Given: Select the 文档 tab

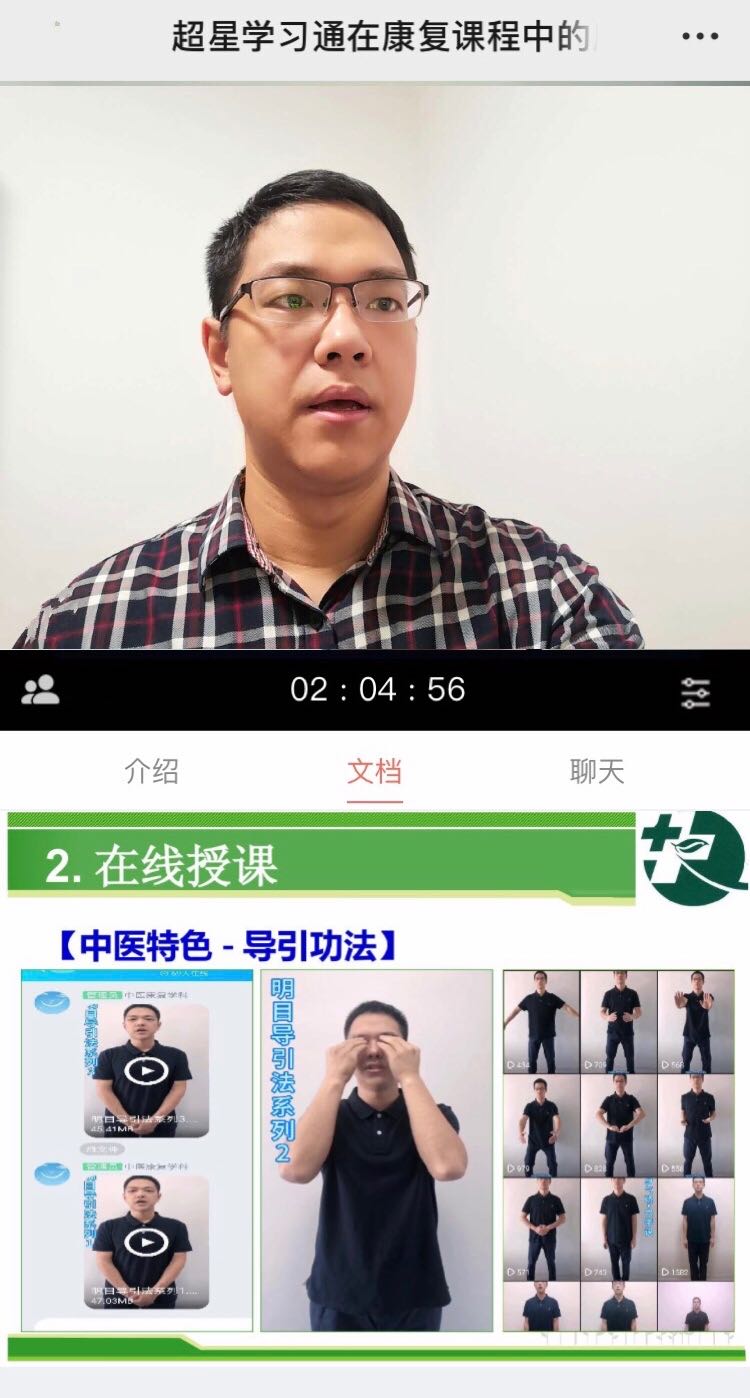Looking at the screenshot, I should (x=374, y=771).
